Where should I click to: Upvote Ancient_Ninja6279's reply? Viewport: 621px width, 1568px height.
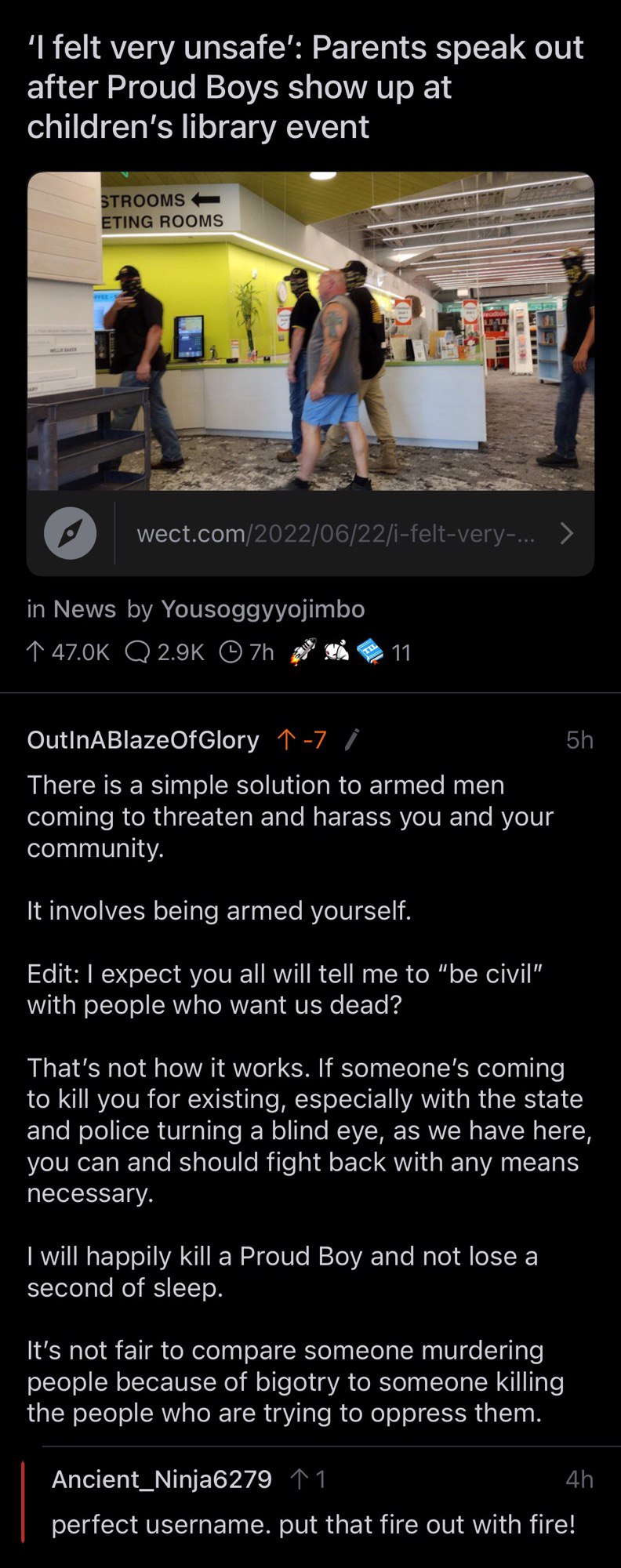pos(299,1479)
